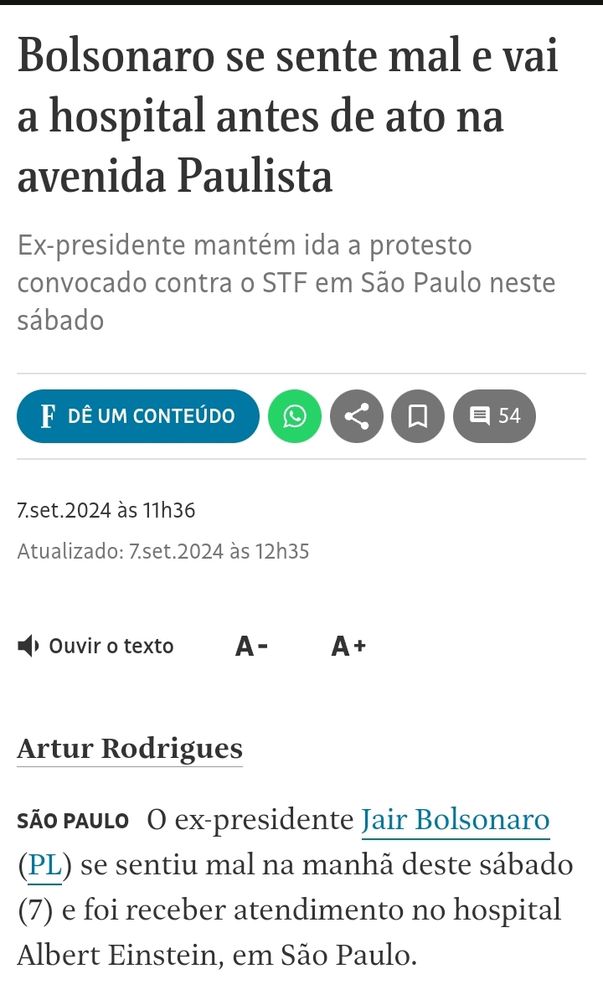The width and height of the screenshot is (603, 1000).
Task: Decrease text size with A-
Action: coord(251,646)
